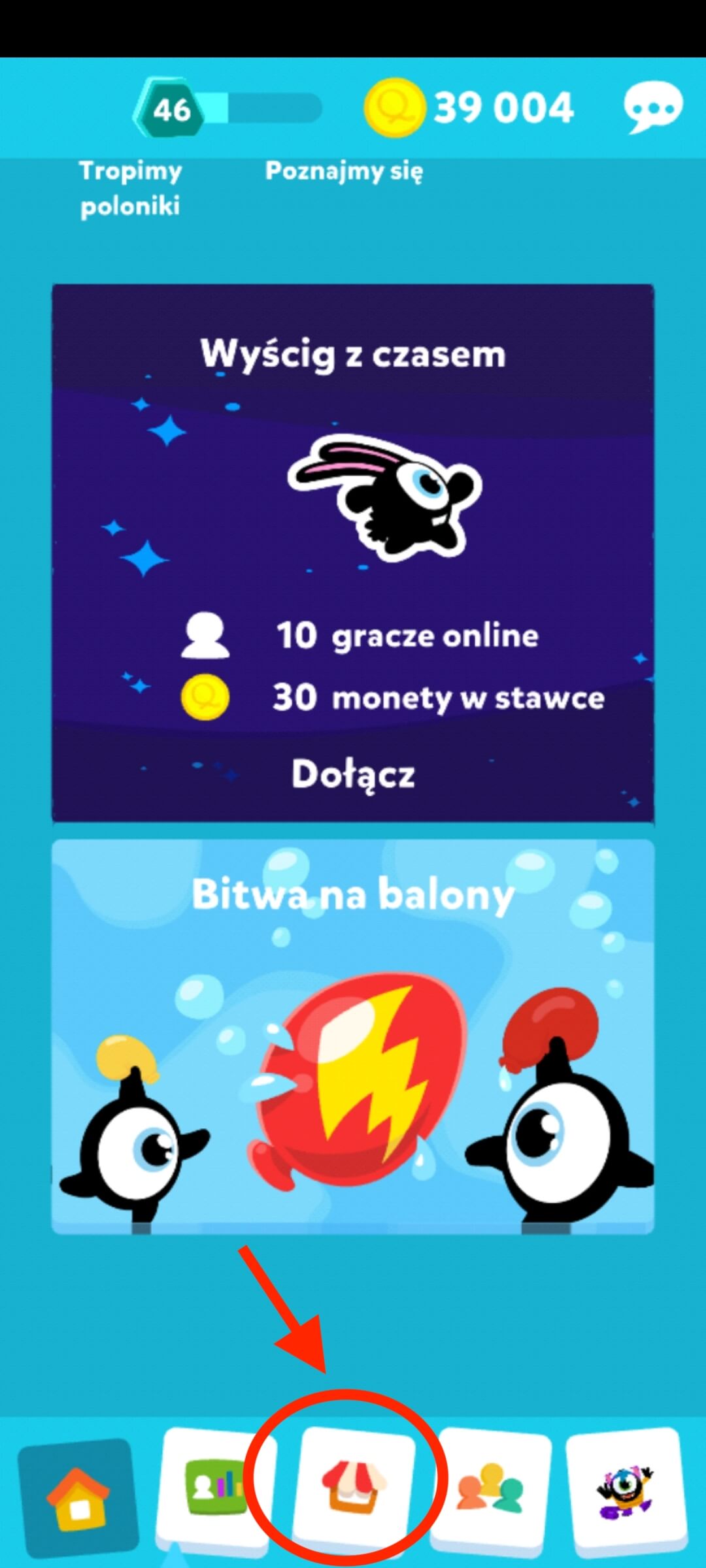Open the monster avatar profile tab
This screenshot has width=706, height=1568.
(625, 1490)
